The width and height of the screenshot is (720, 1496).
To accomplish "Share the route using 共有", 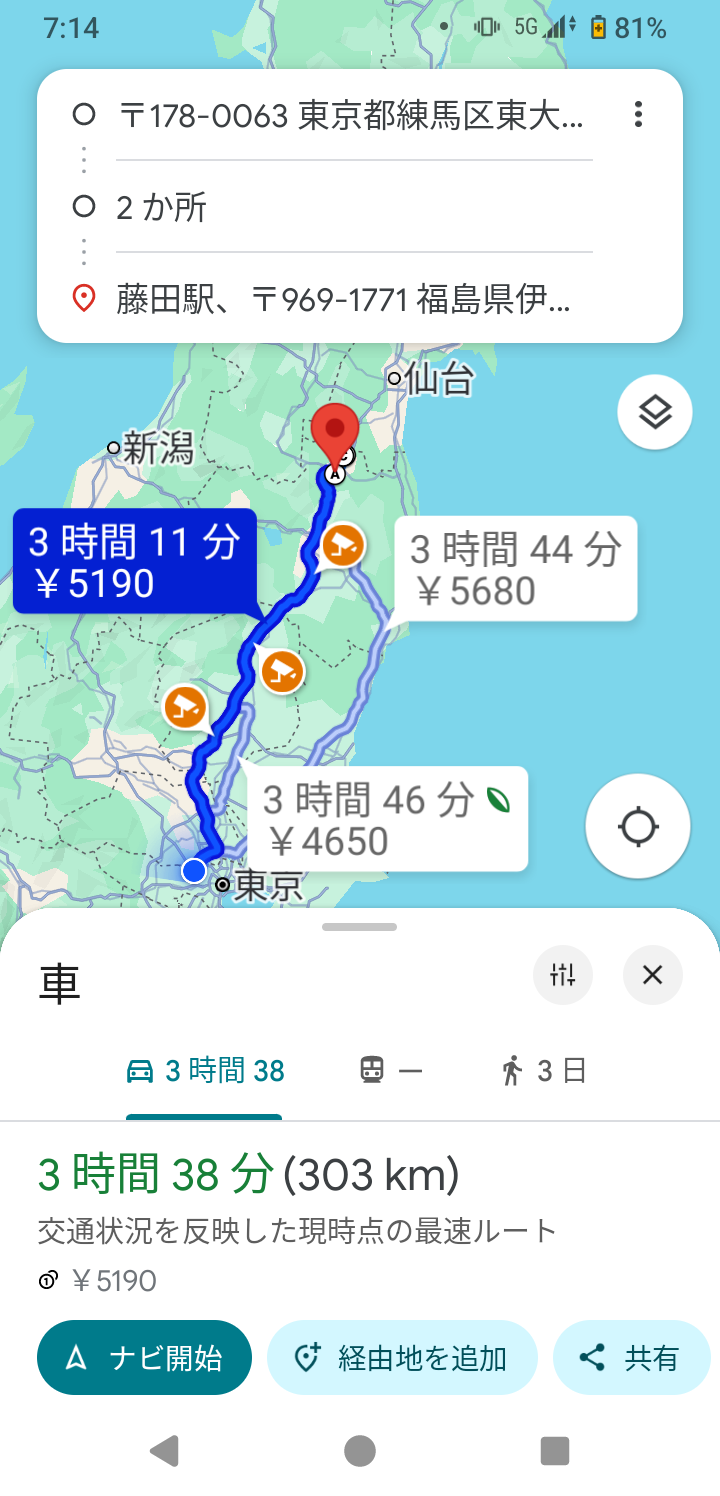I will click(632, 1357).
